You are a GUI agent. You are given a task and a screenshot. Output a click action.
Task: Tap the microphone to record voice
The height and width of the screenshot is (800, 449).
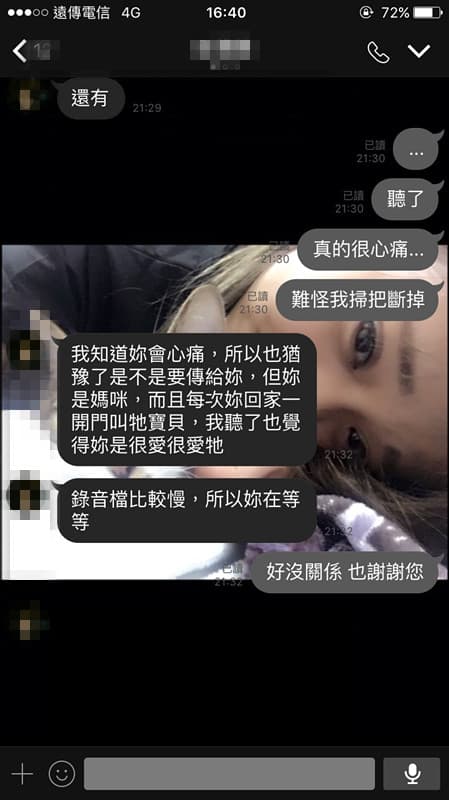pos(412,774)
